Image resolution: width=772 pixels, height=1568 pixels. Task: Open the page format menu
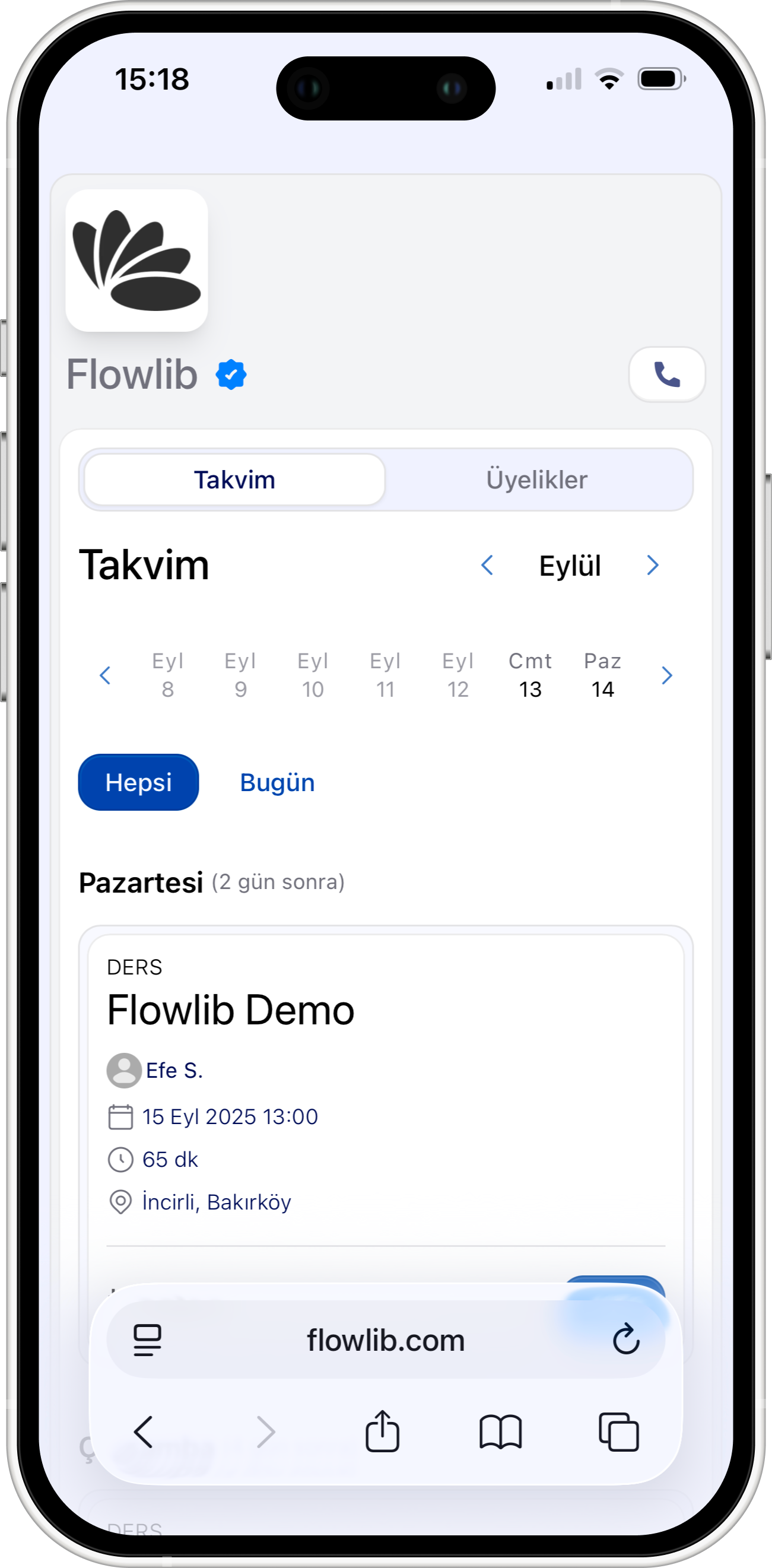(x=147, y=1340)
